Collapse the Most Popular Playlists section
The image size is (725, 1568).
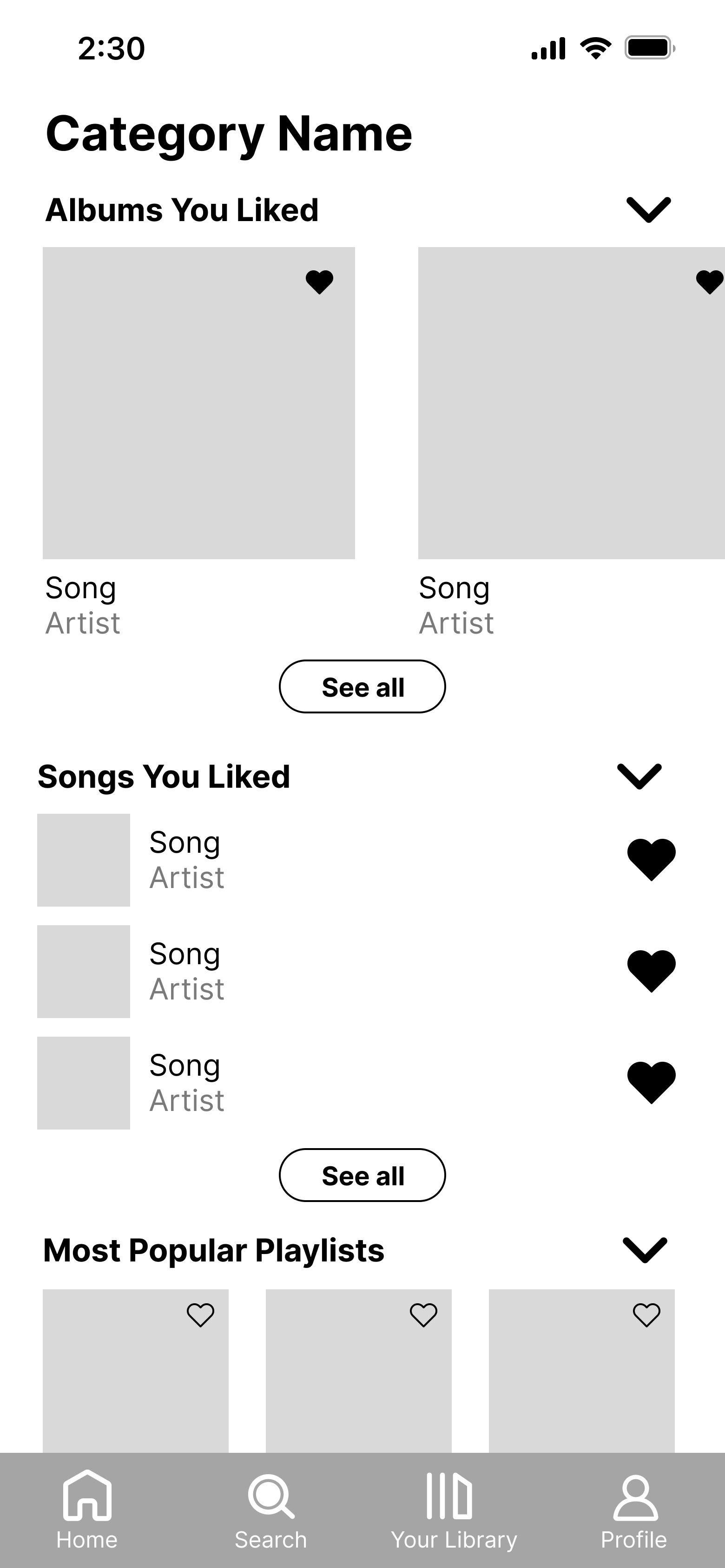pyautogui.click(x=645, y=1250)
